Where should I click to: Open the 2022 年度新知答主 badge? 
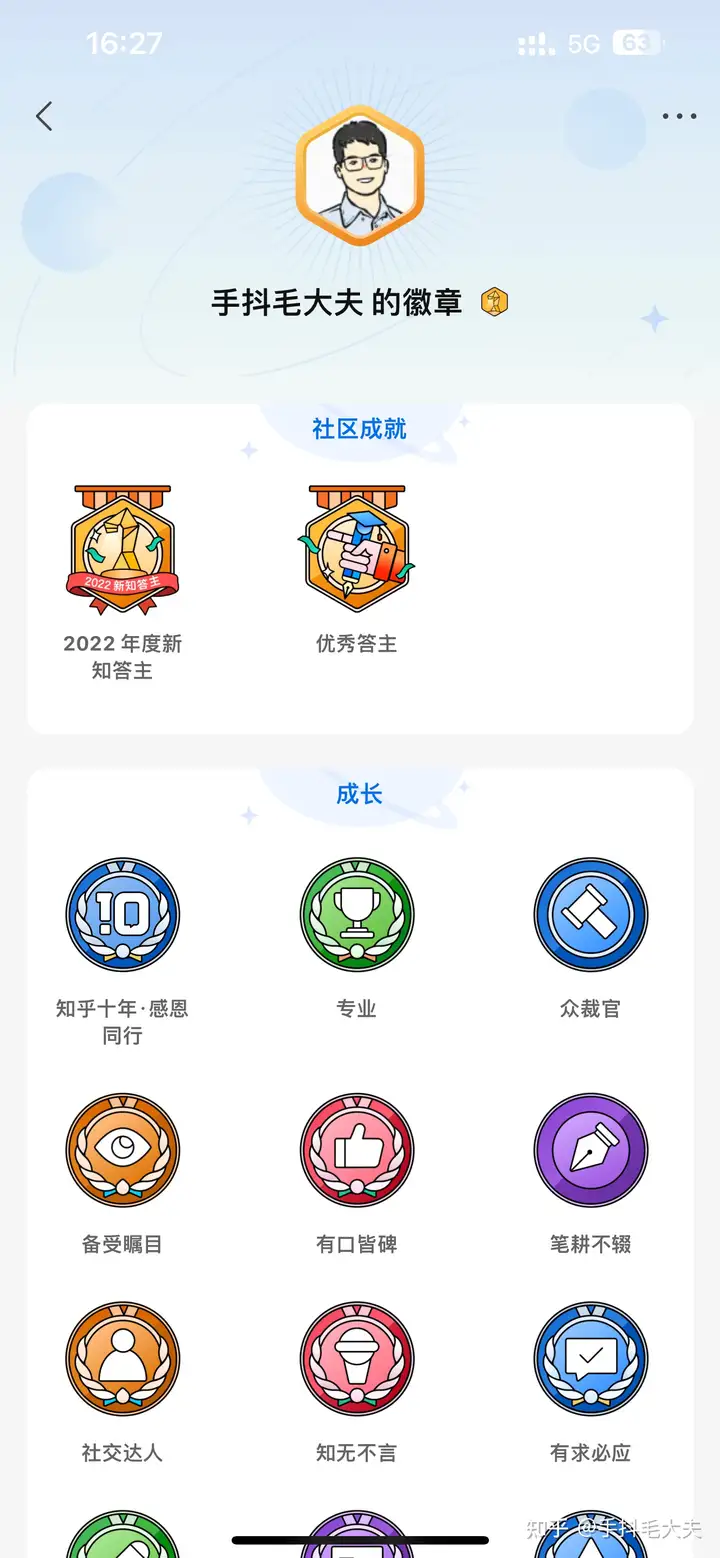click(122, 550)
